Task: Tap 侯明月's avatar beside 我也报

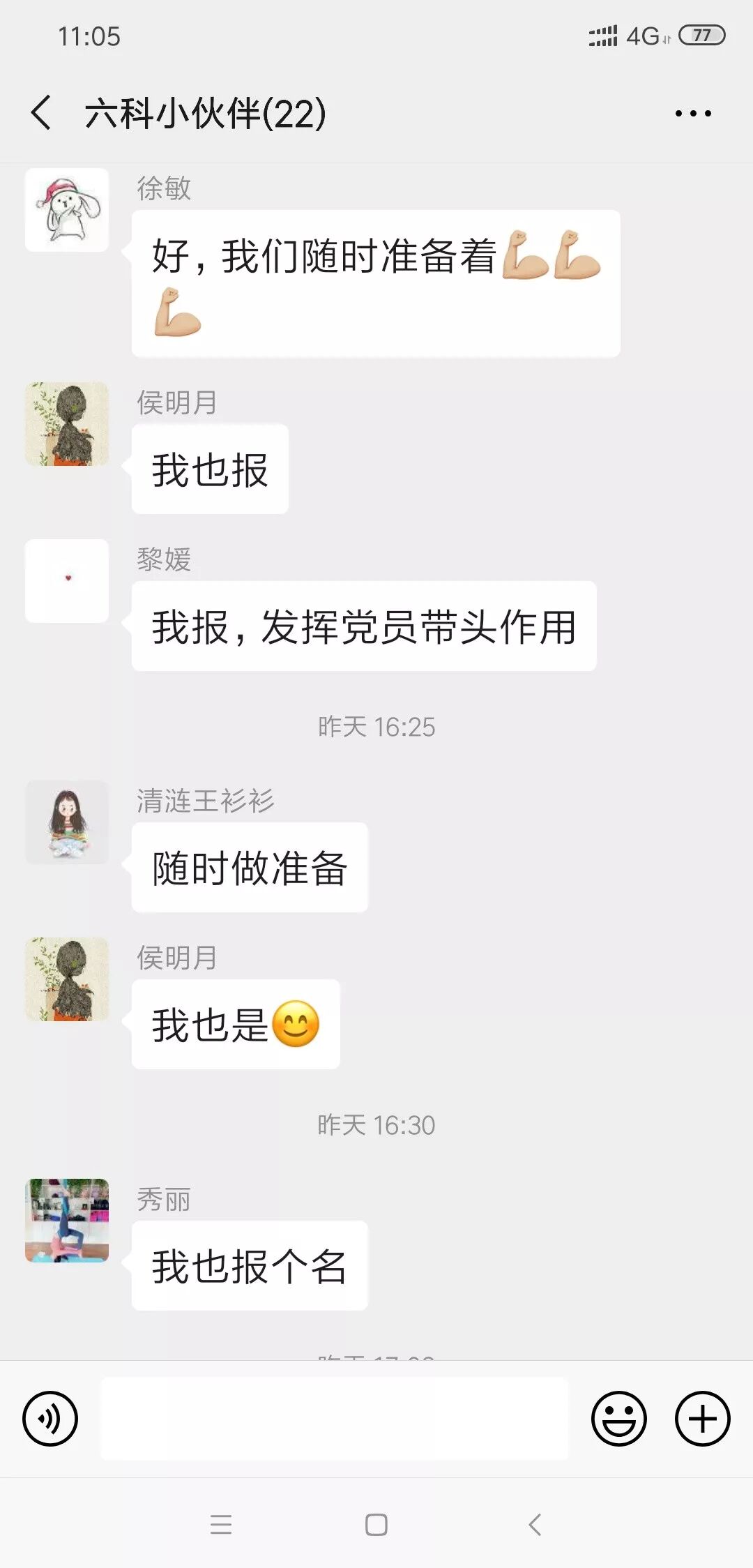Action: pos(67,424)
